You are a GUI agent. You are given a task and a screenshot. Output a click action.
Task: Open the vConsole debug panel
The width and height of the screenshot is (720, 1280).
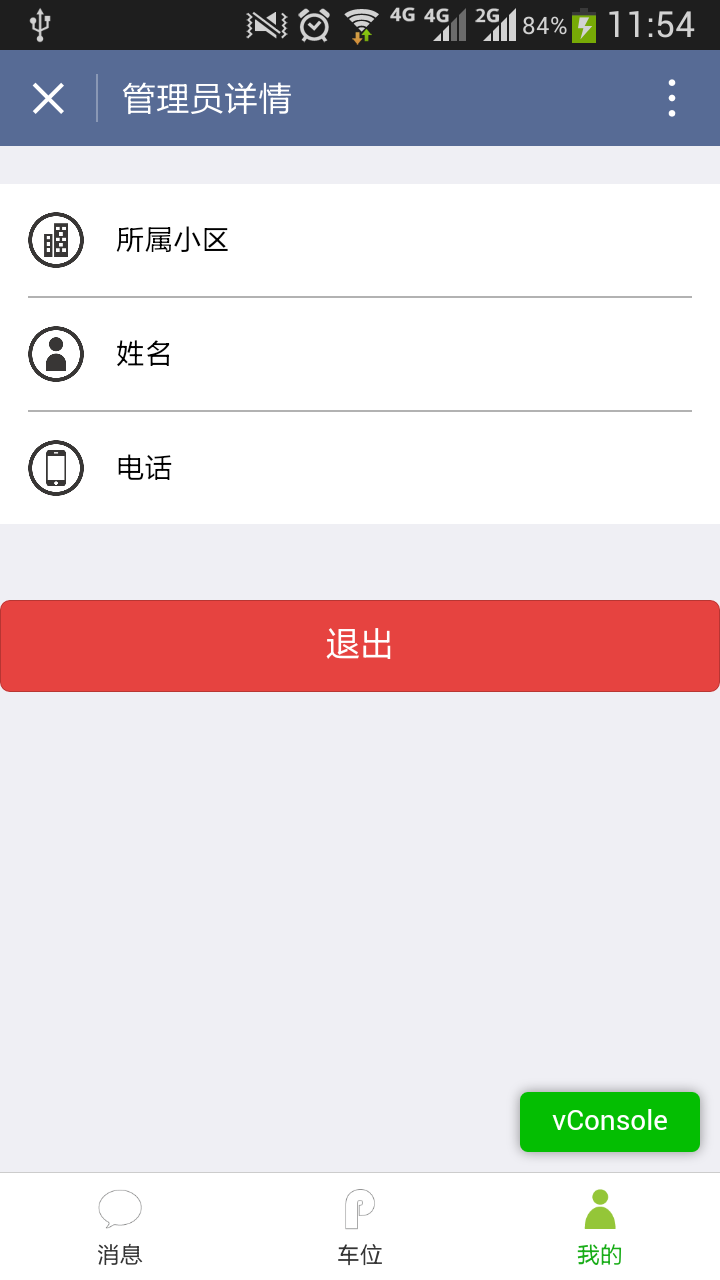click(609, 1121)
